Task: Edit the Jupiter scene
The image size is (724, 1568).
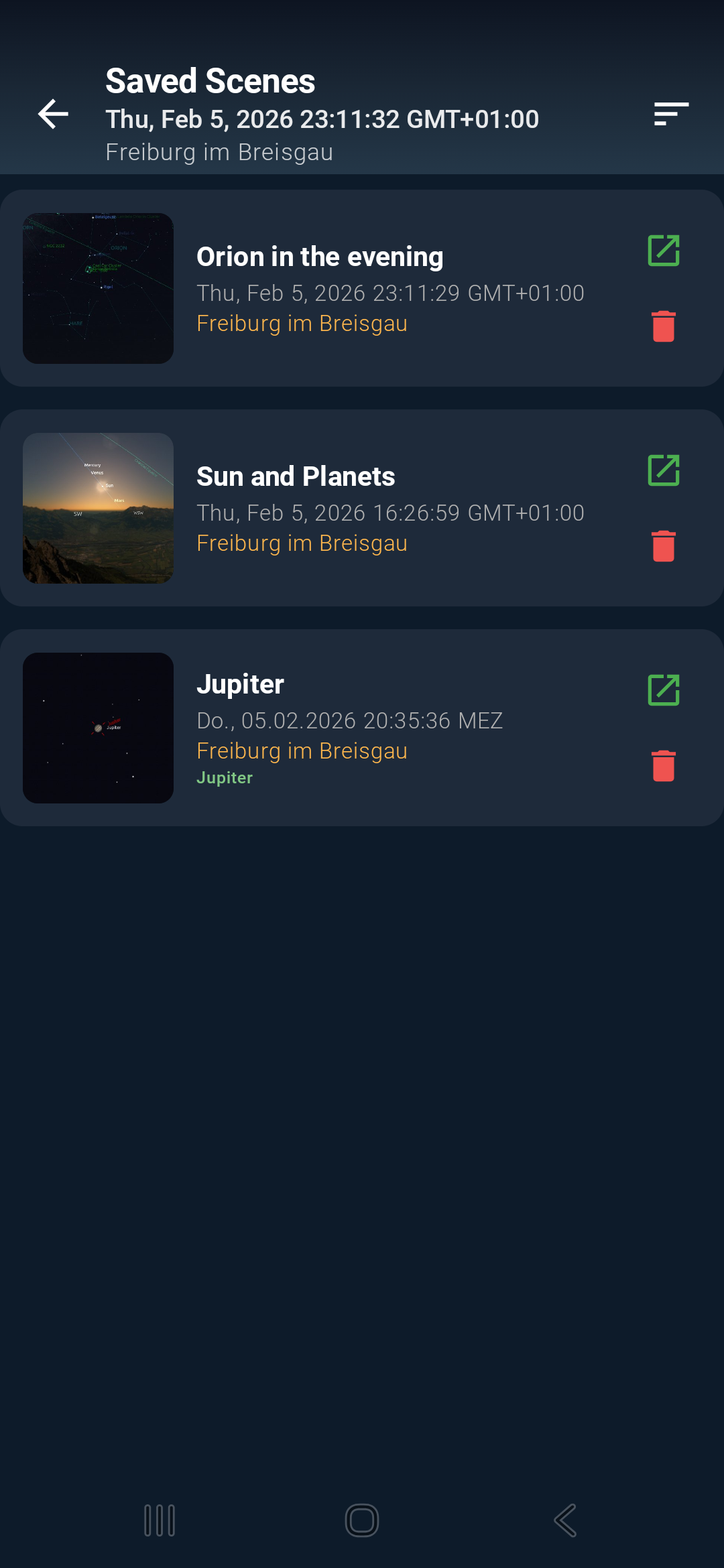Action: (x=664, y=690)
